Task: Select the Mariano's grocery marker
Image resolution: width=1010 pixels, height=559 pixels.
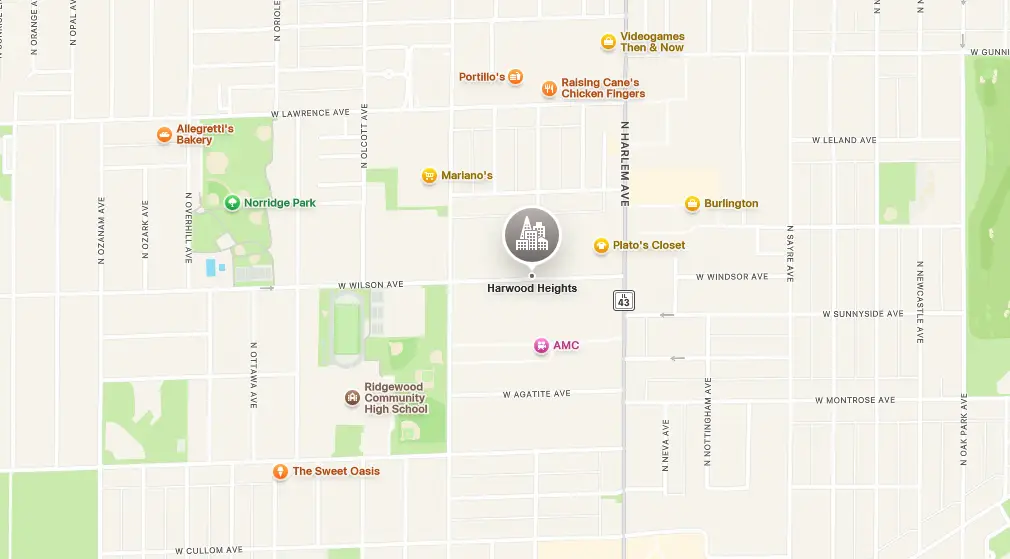Action: click(429, 176)
